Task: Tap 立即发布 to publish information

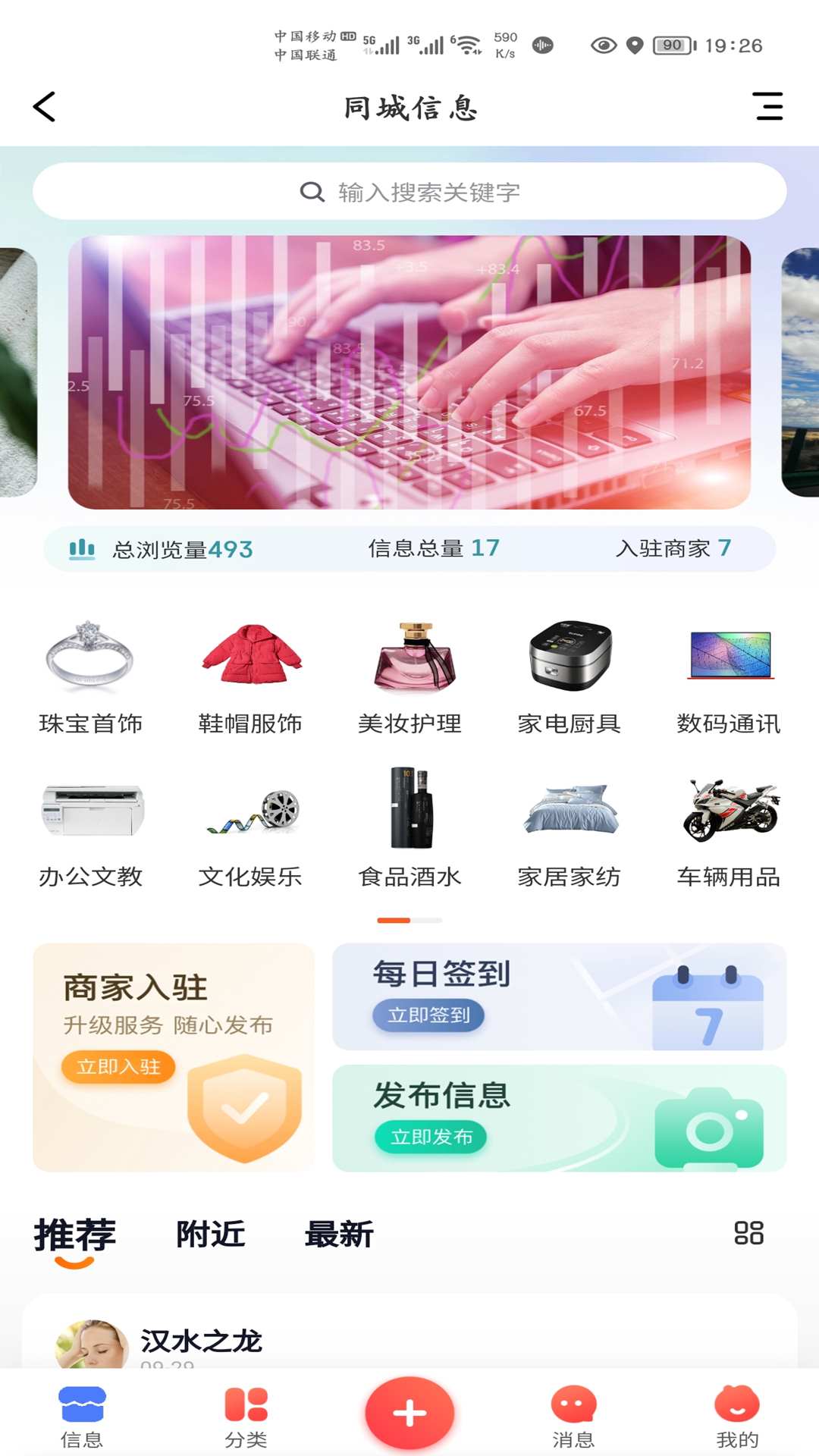Action: coord(431,1137)
